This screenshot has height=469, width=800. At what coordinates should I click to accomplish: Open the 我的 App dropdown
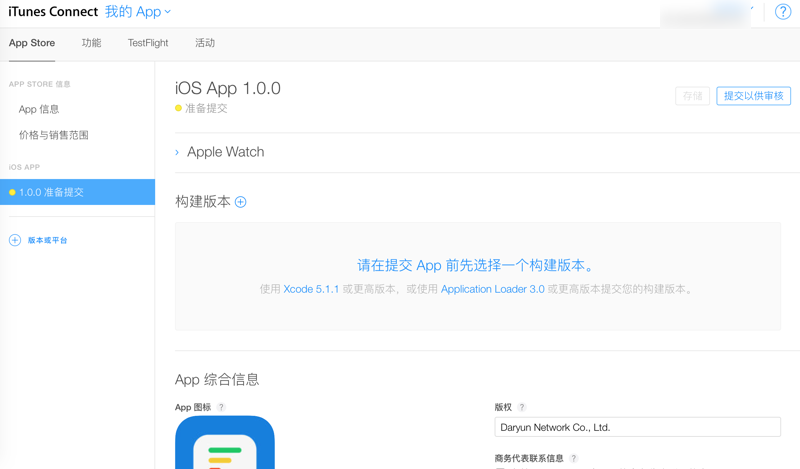pos(138,12)
